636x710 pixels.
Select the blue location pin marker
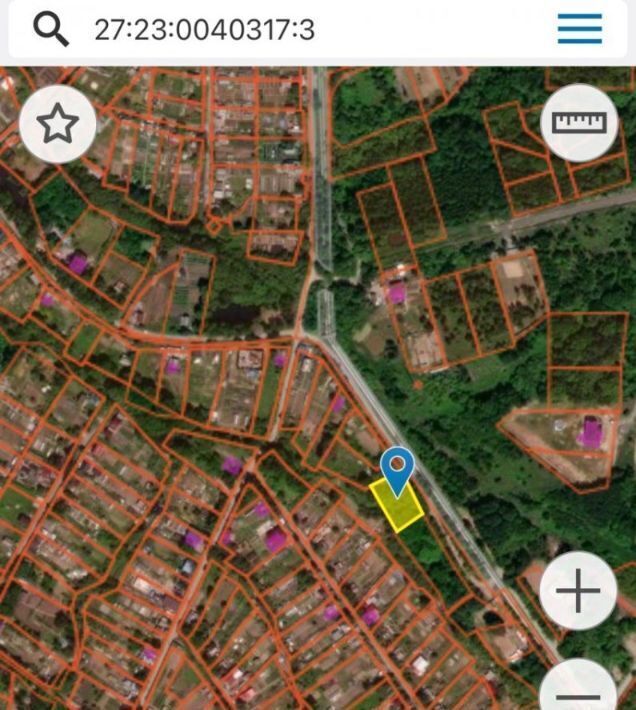click(398, 467)
